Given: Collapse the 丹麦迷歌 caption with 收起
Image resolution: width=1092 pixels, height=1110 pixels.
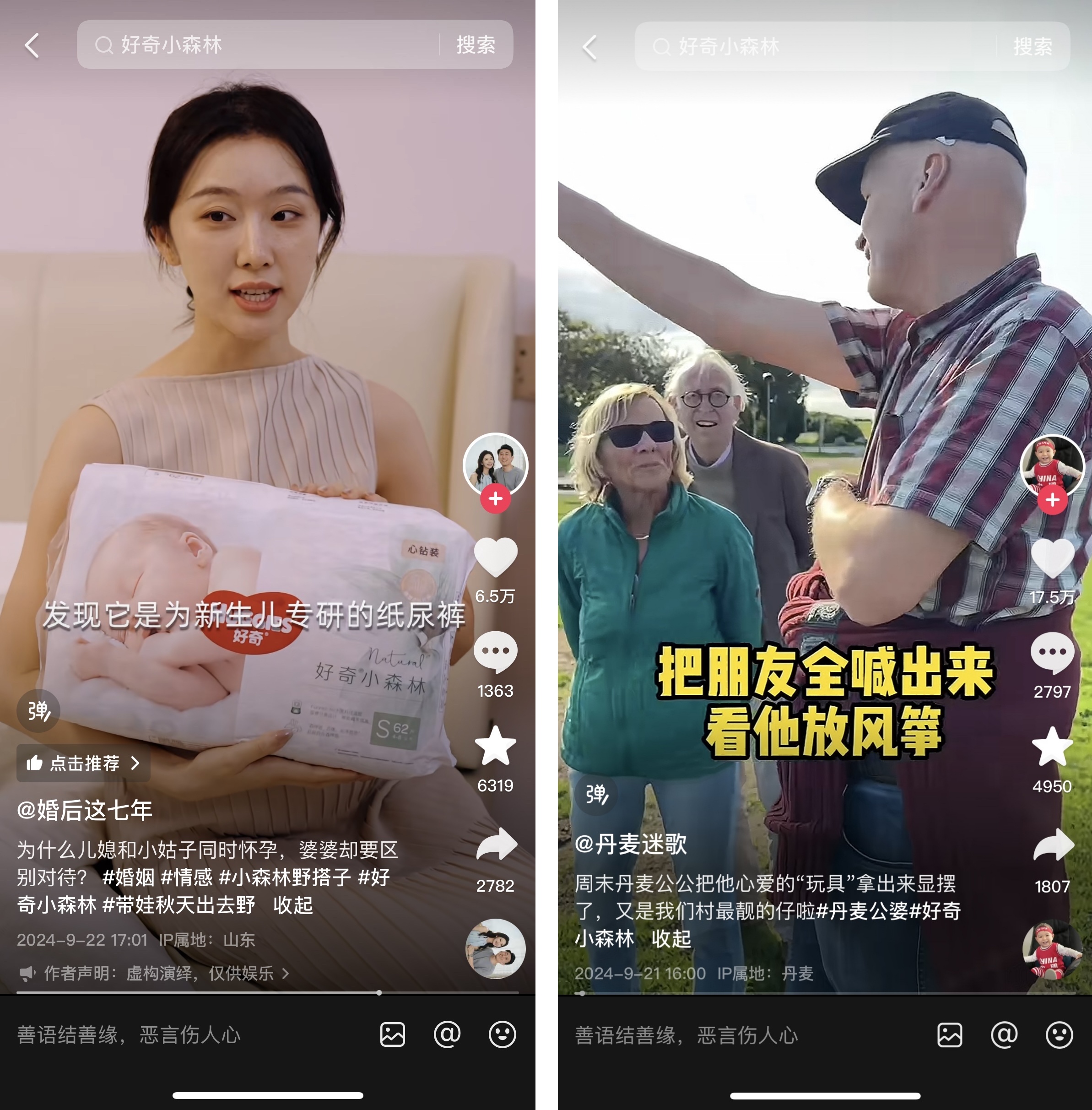Looking at the screenshot, I should pyautogui.click(x=671, y=939).
